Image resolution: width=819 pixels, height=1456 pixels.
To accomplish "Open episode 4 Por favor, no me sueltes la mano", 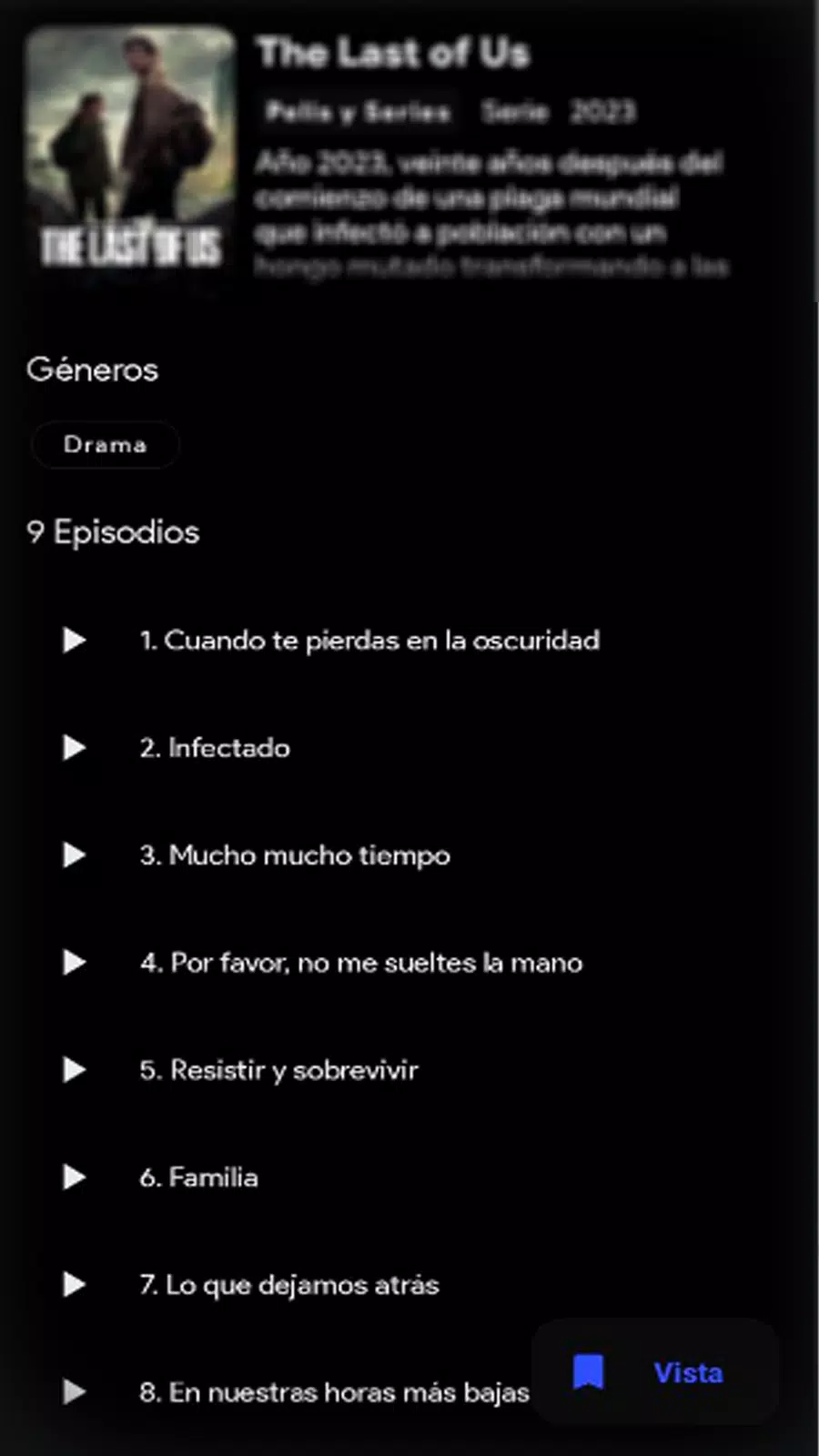I will (75, 963).
